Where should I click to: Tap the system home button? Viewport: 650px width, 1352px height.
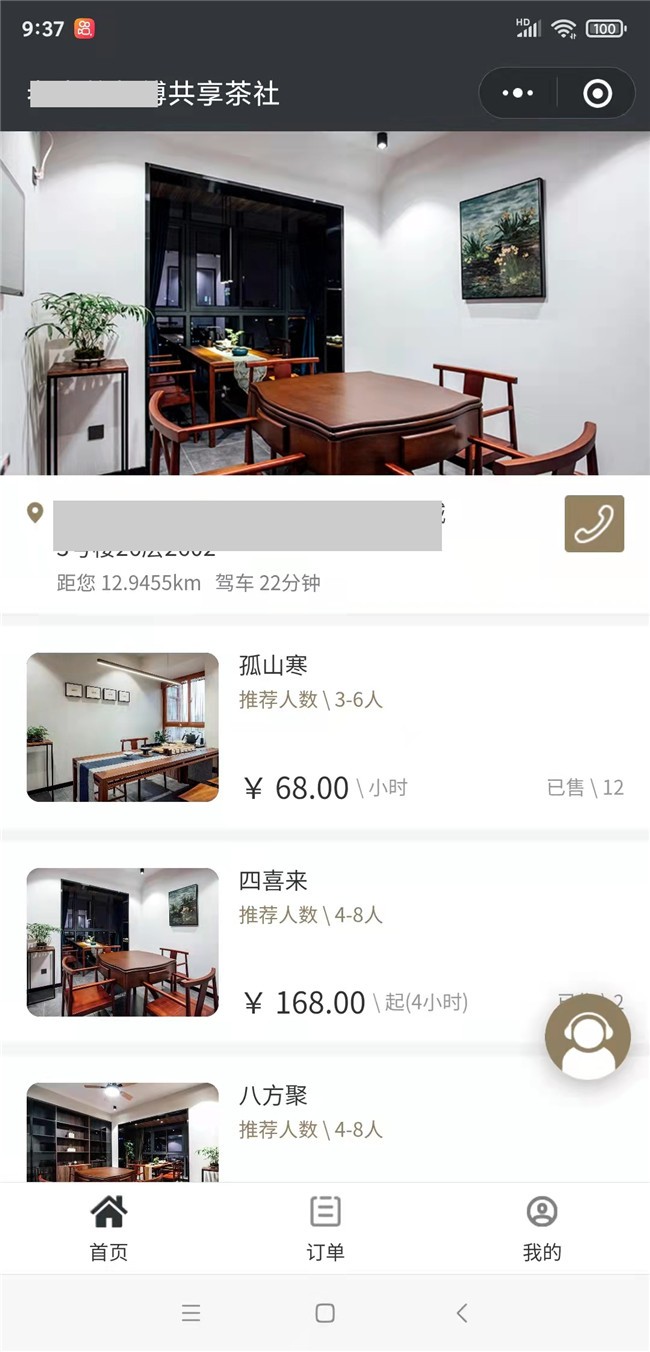325,1313
